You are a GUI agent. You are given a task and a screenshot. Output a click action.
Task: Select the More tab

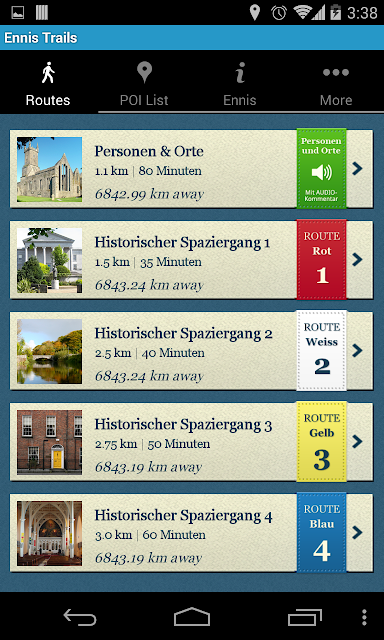click(336, 82)
